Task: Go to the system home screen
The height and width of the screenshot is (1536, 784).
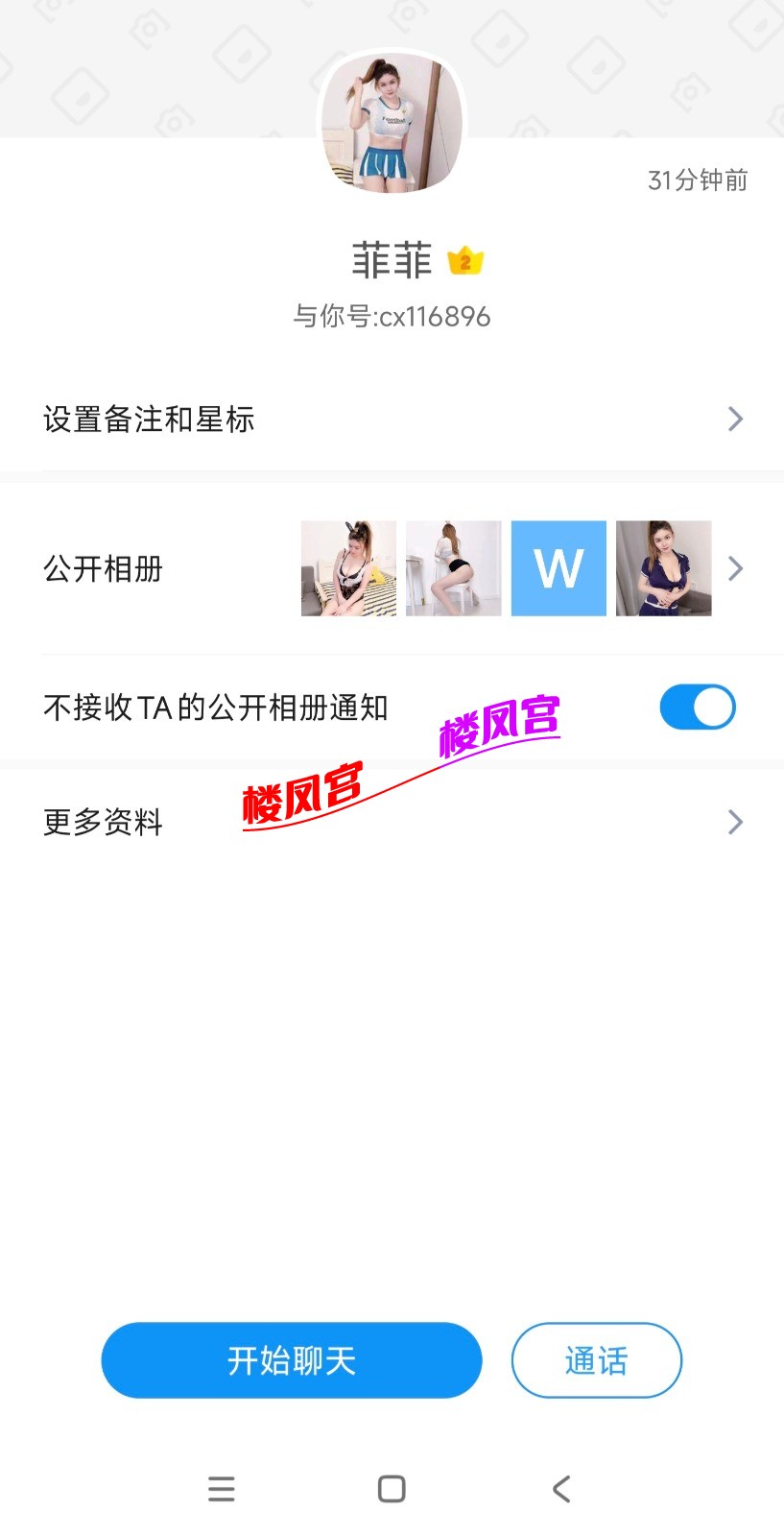Action: 392,1489
